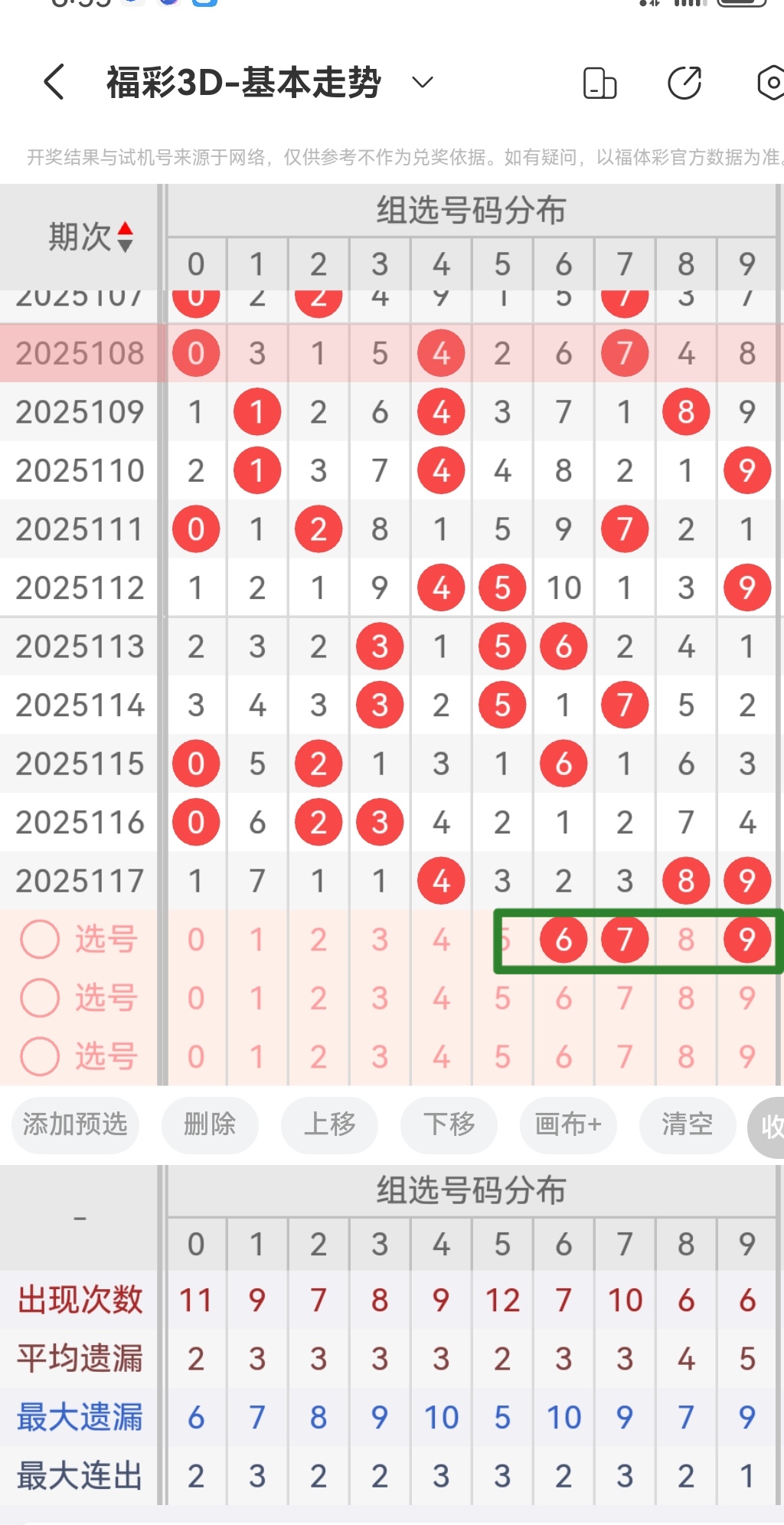Select the second 选号 radio circle
Viewport: 784px width, 1525px height.
point(39,998)
